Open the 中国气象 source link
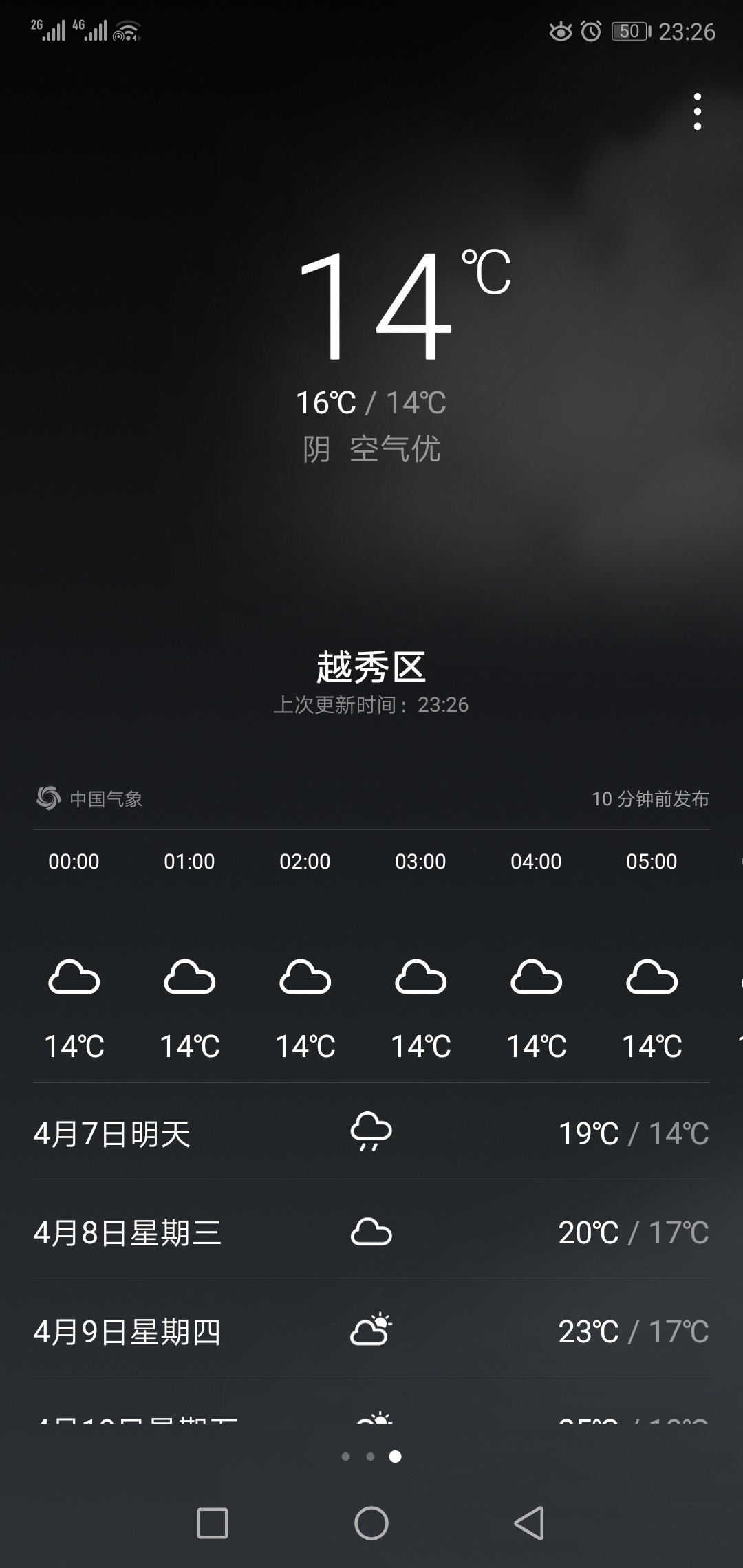 (89, 798)
